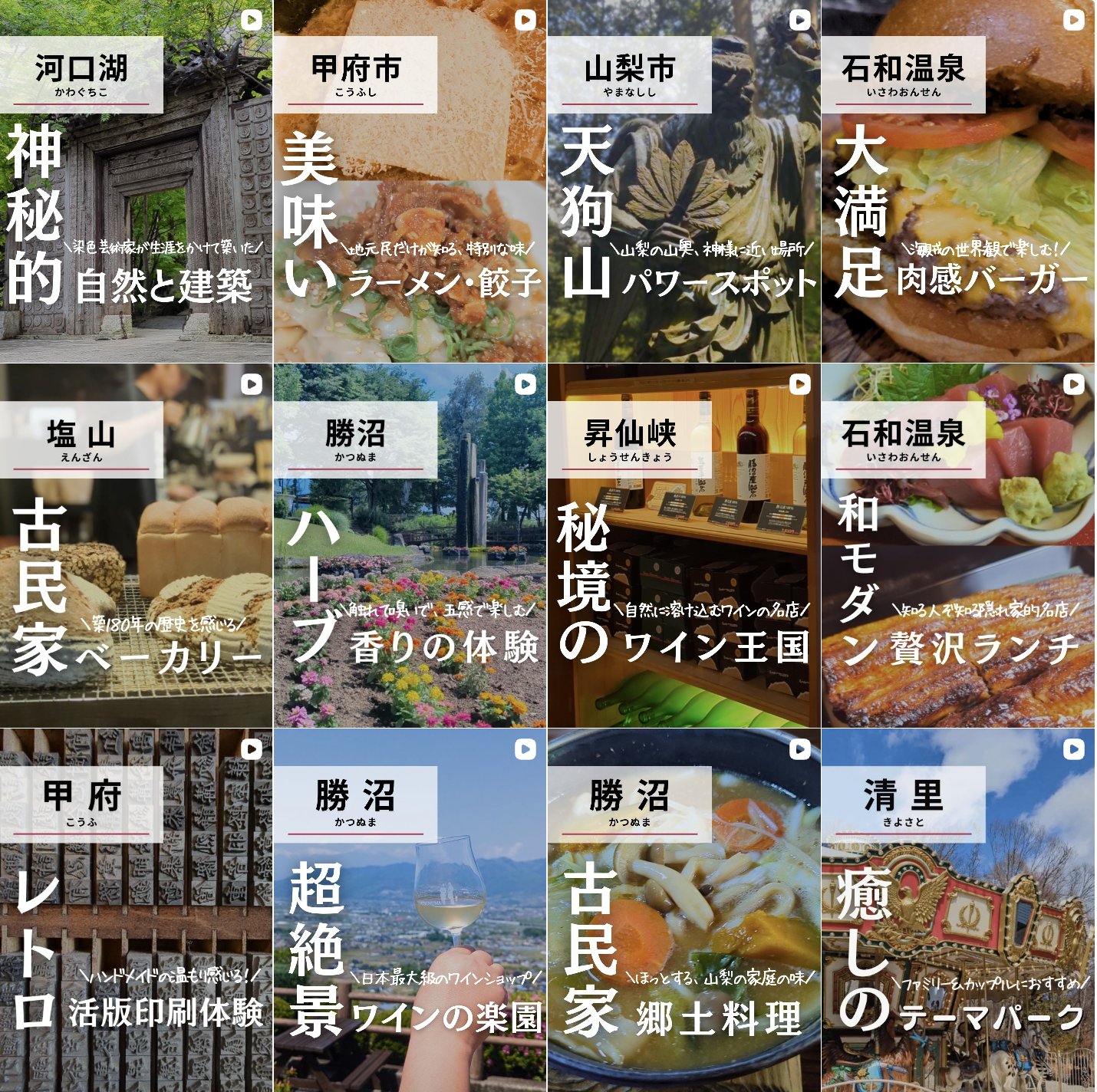This screenshot has height=1092, width=1097.
Task: Open the 石和温泉 meat burger reel
Action: 957,182
